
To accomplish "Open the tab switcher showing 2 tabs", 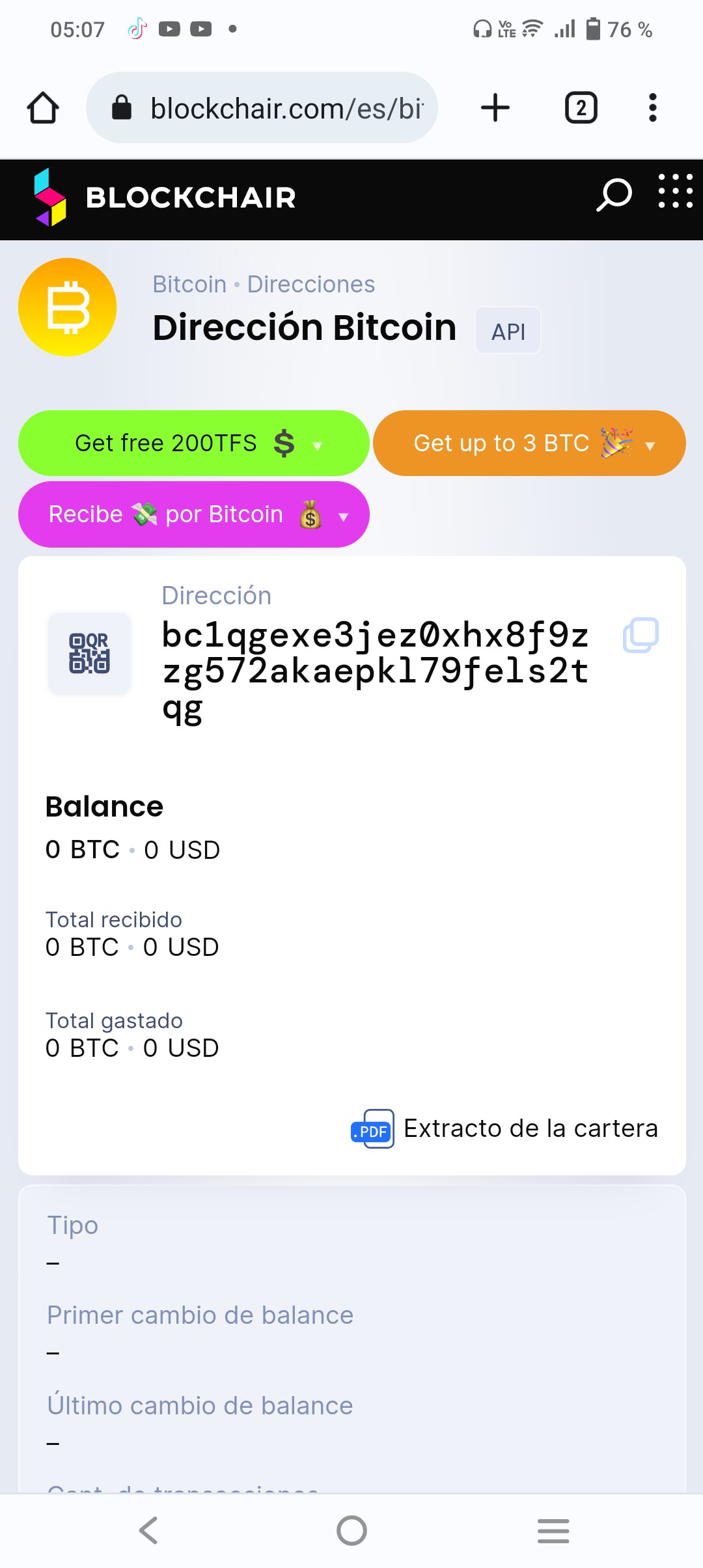I will coord(581,107).
